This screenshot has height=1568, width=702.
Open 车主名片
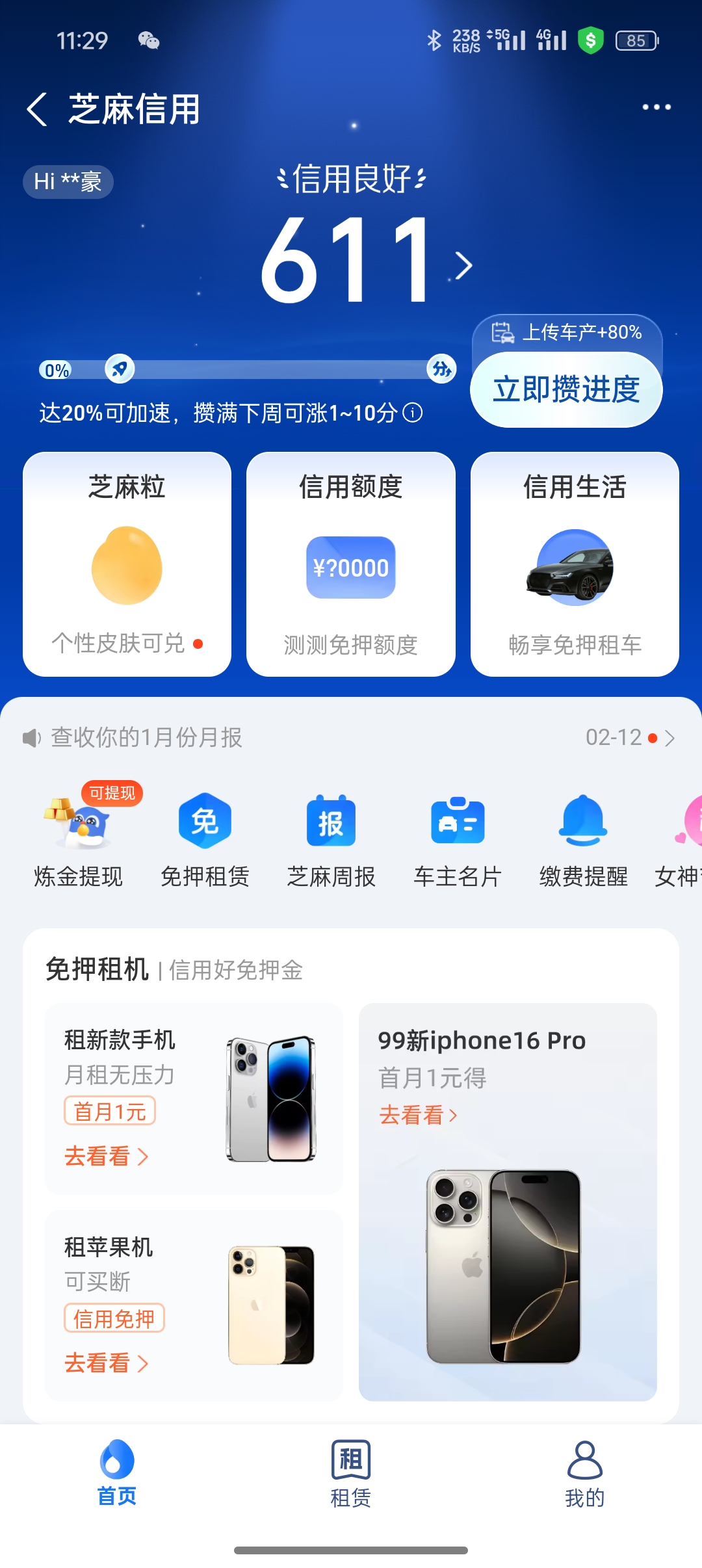[458, 839]
